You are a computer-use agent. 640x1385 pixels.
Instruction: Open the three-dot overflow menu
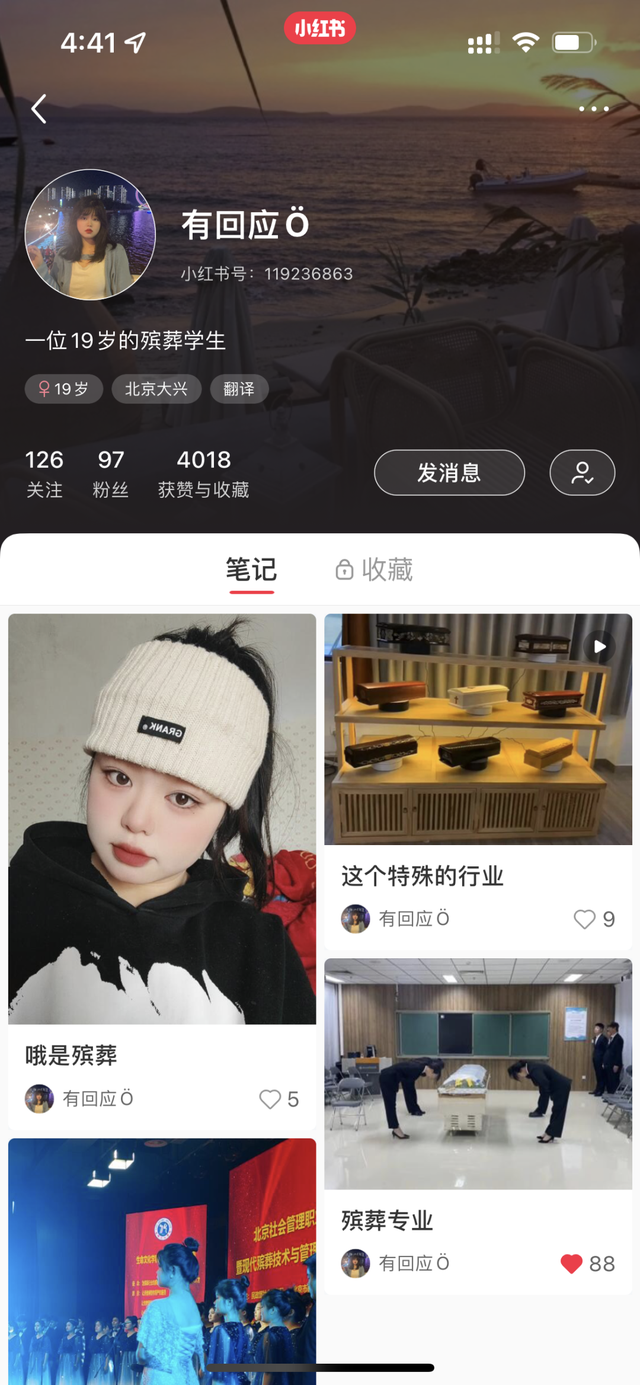[593, 109]
